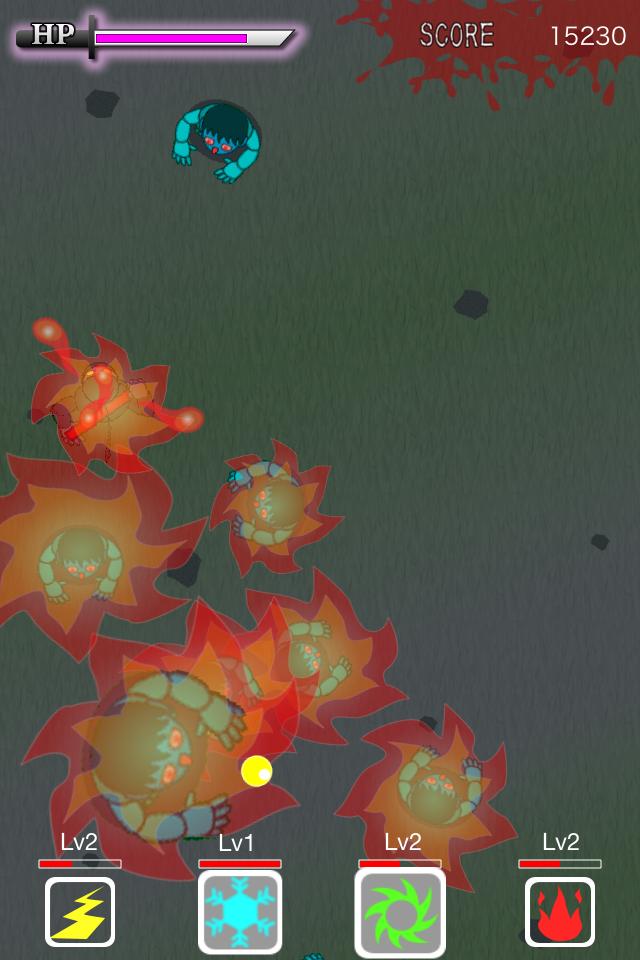Use the green whirlwind skill

tap(400, 912)
